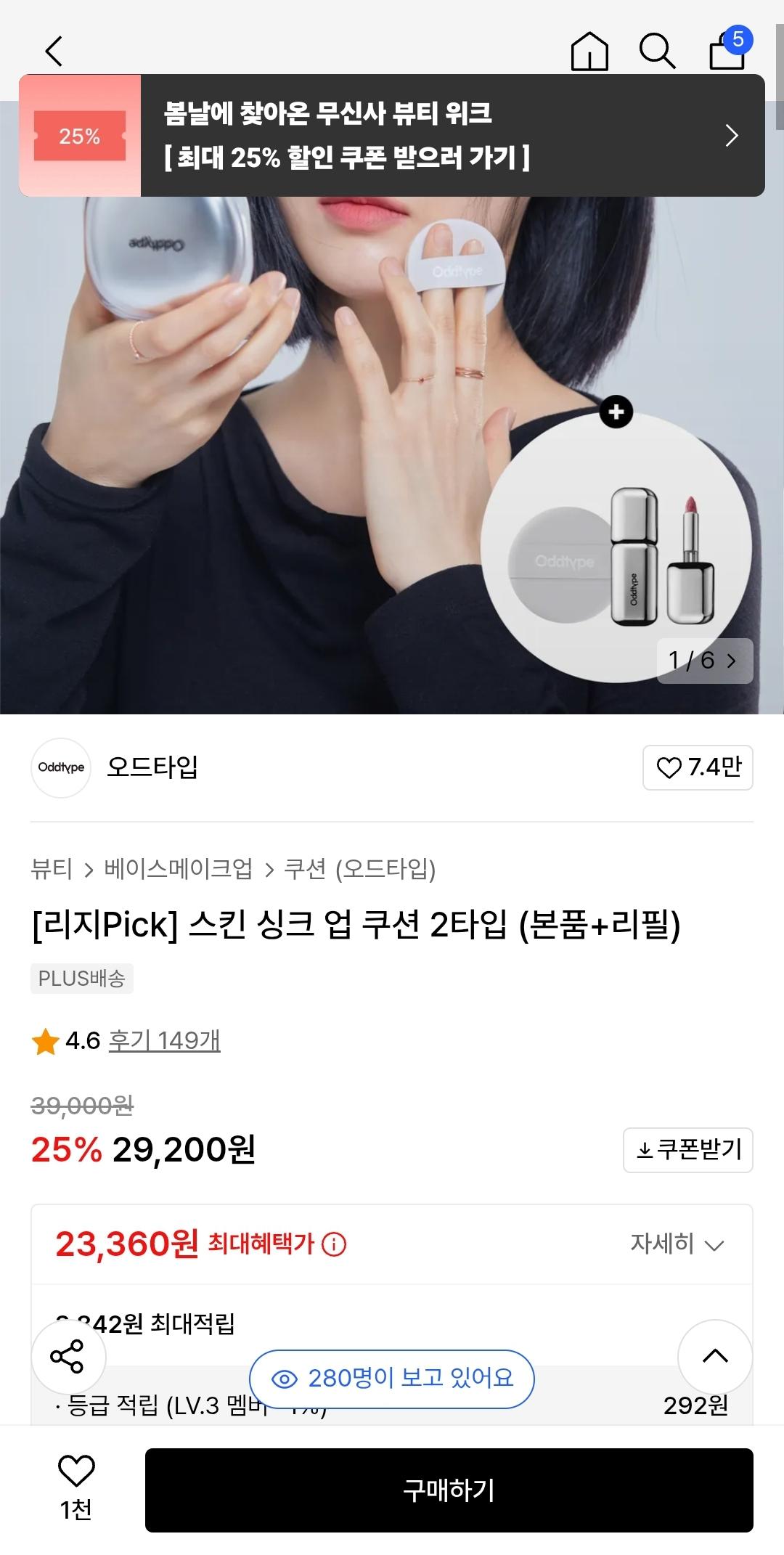Tap 쿠폰받기 to download coupon

click(688, 1150)
